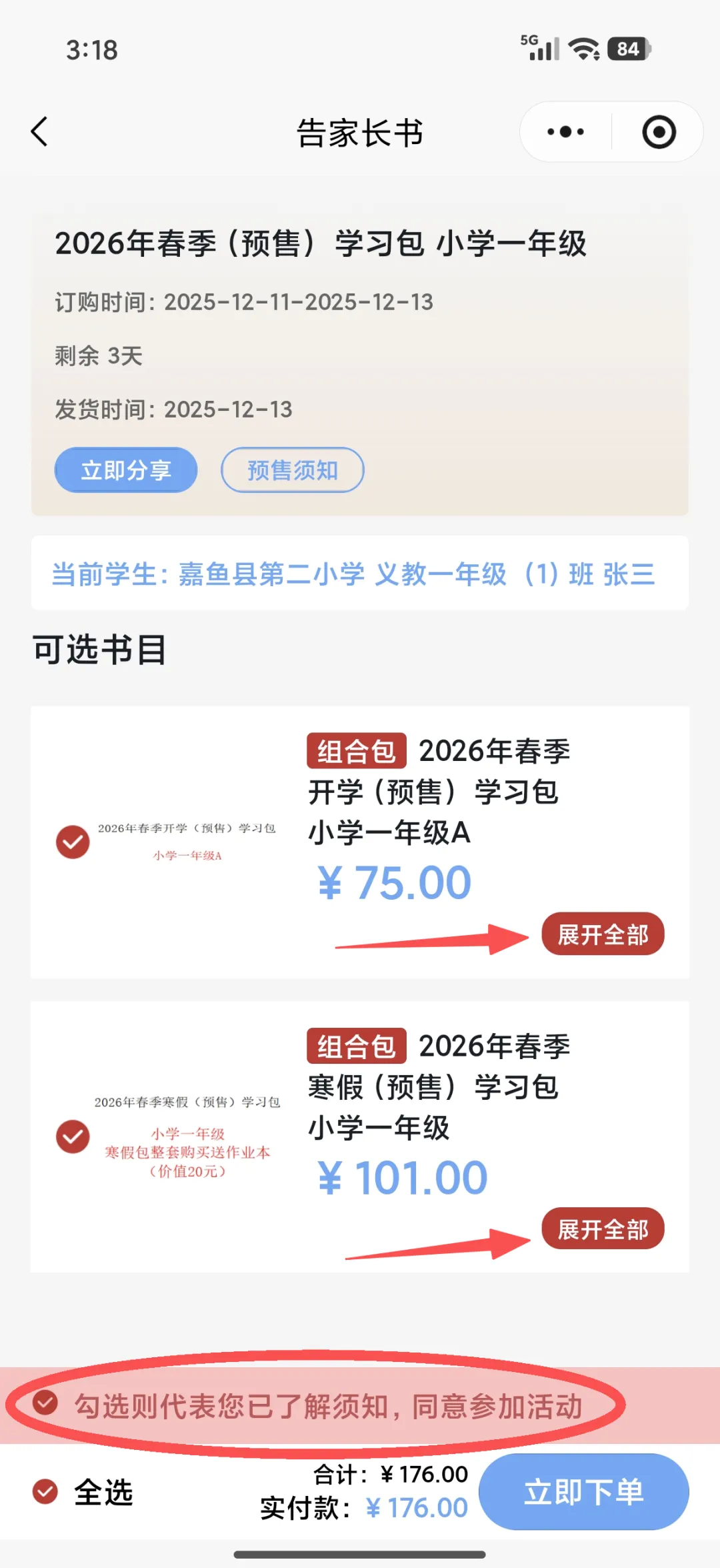Image resolution: width=720 pixels, height=1568 pixels.
Task: Share via the 立即分享 button
Action: coord(126,470)
